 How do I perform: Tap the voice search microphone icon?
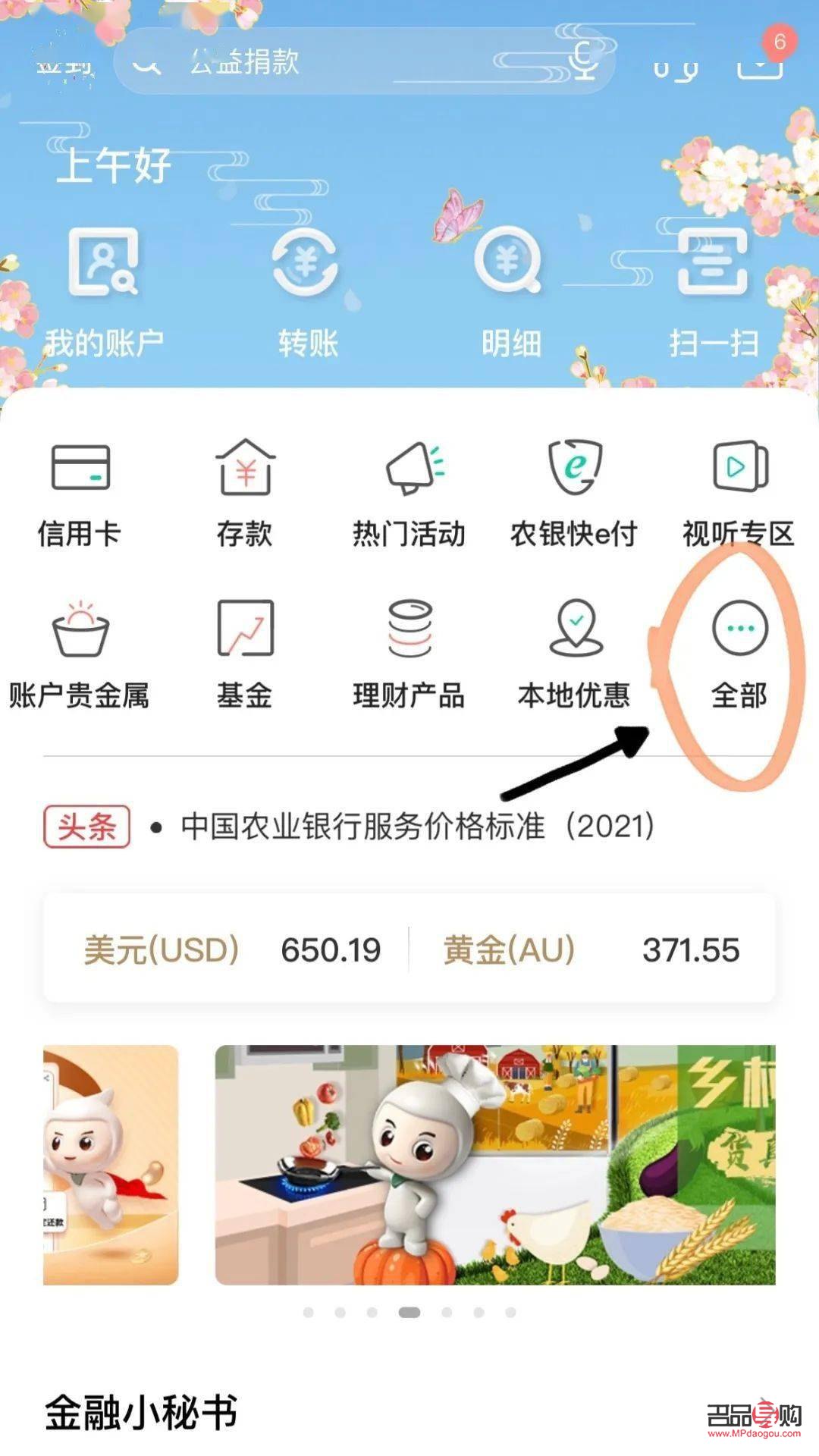click(x=586, y=67)
